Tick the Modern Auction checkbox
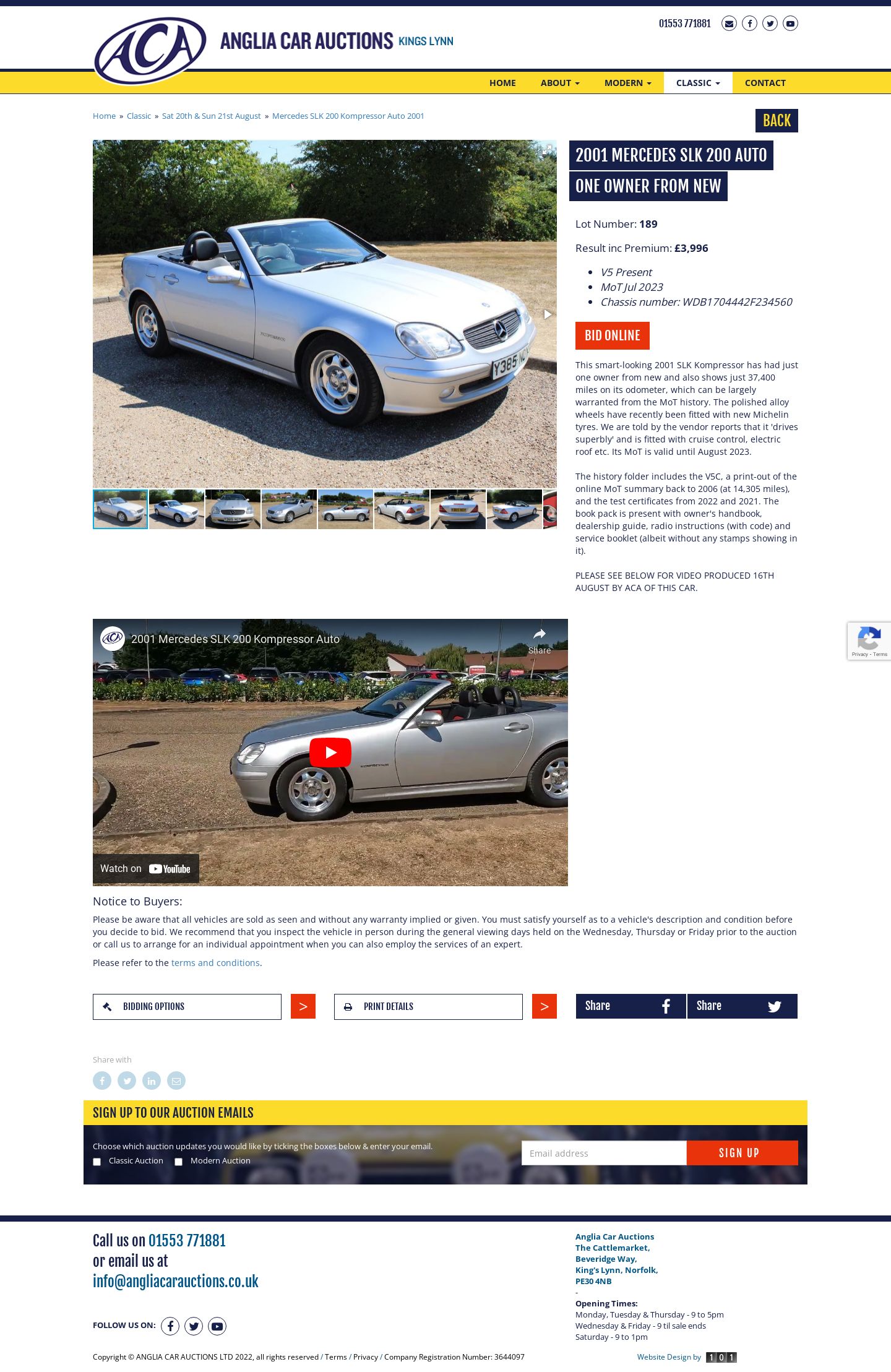 click(x=178, y=1162)
